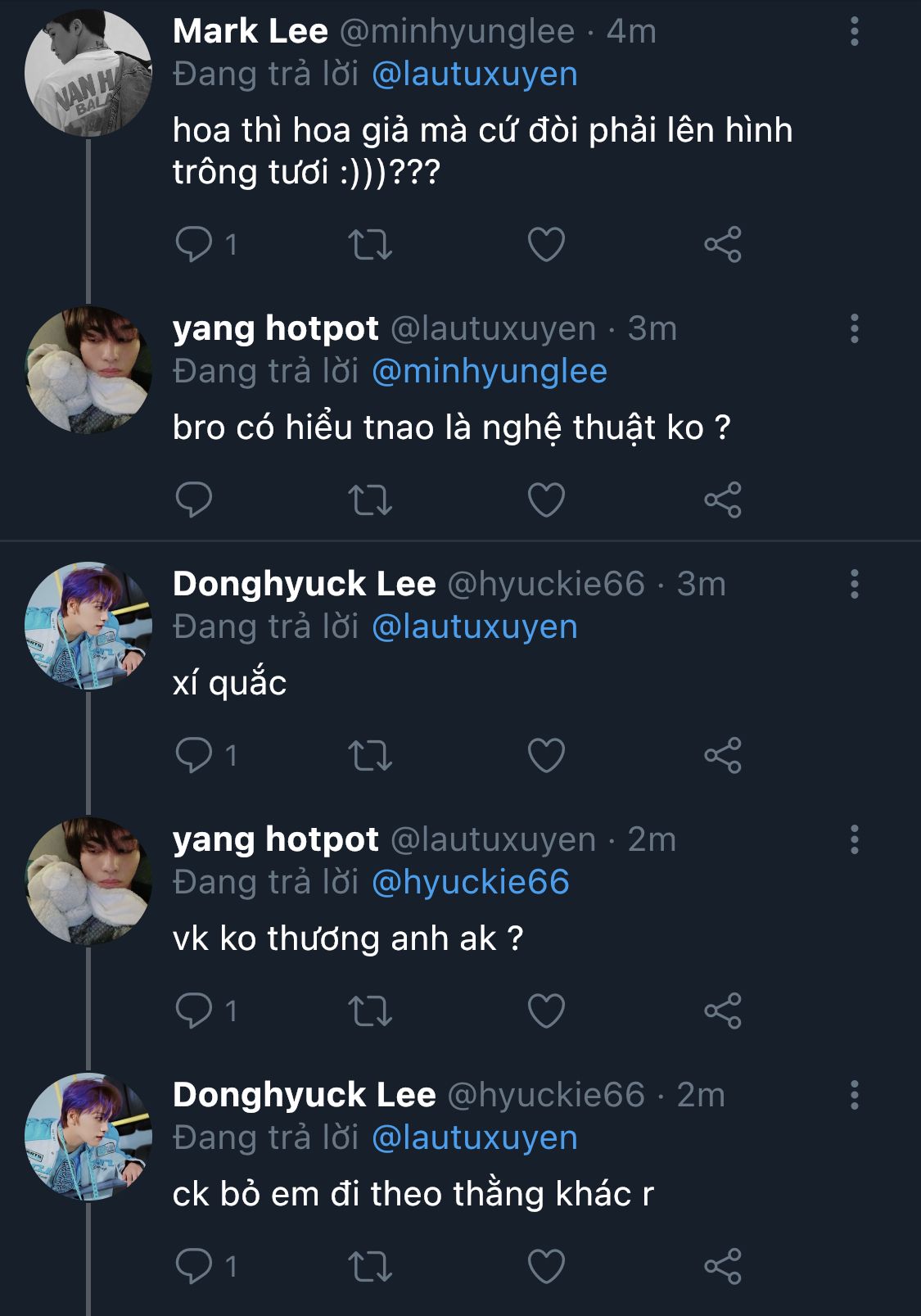This screenshot has width=921, height=1316.
Task: Open overflow menu on Mark Lee's tweet
Action: [854, 31]
